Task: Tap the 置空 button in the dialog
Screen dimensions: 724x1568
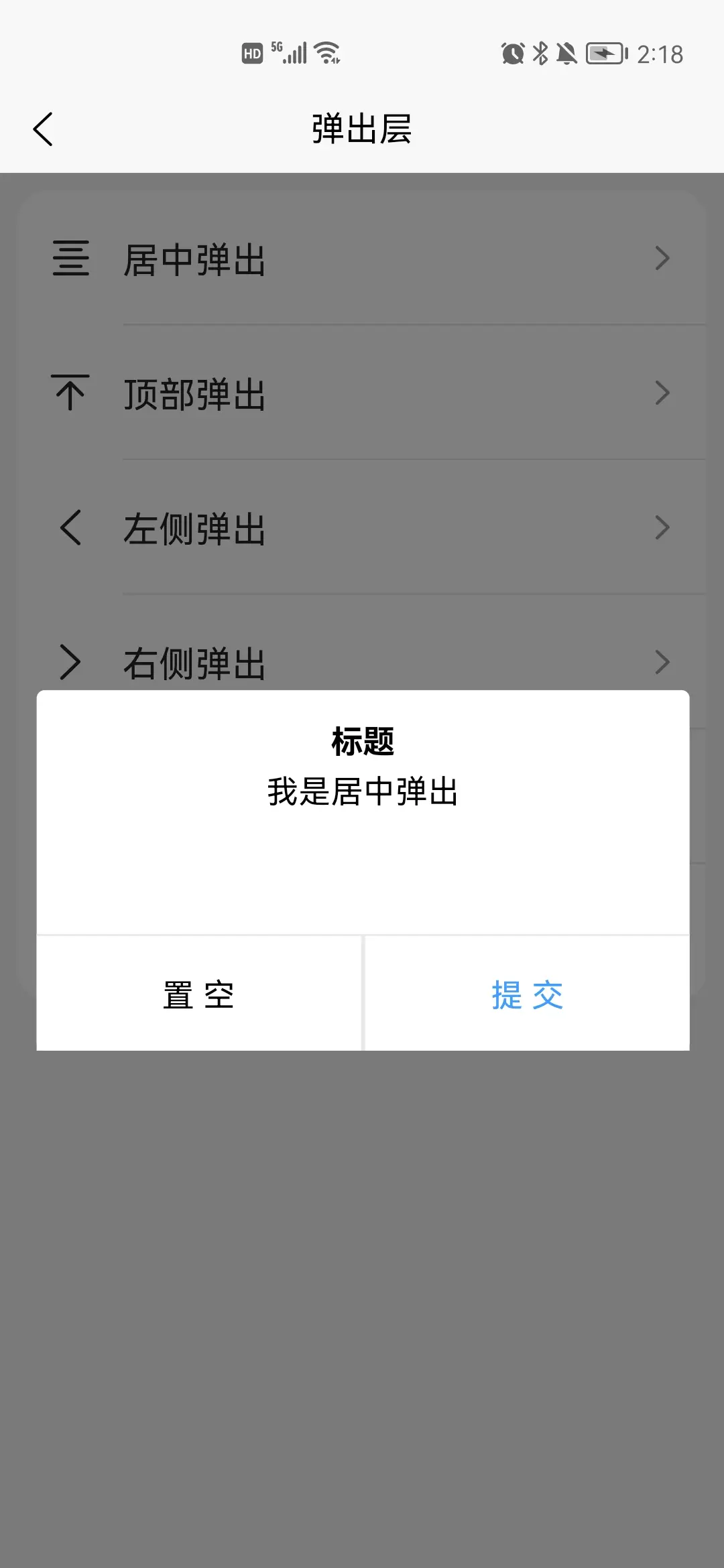Action: pyautogui.click(x=199, y=994)
